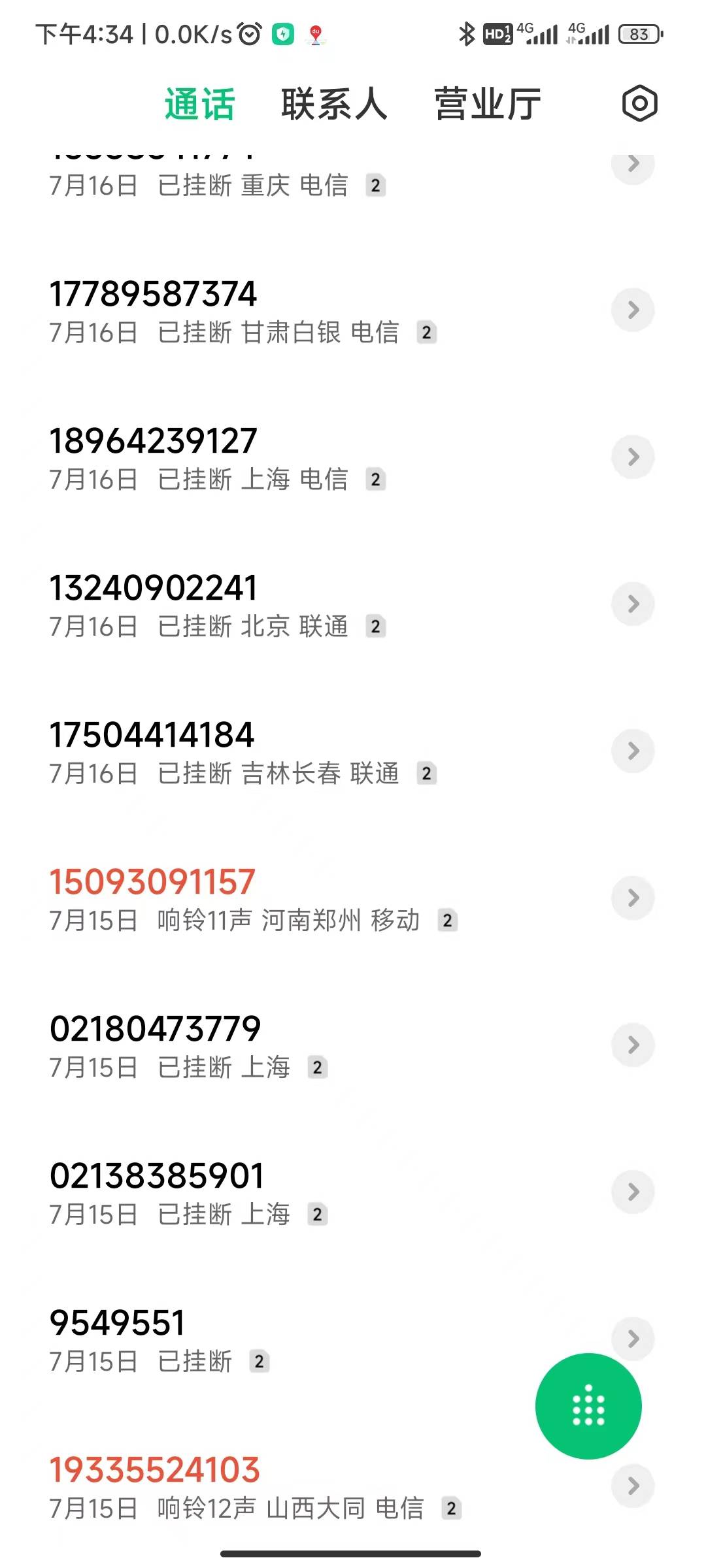
Task: Open the 营业厅 tab
Action: [487, 103]
